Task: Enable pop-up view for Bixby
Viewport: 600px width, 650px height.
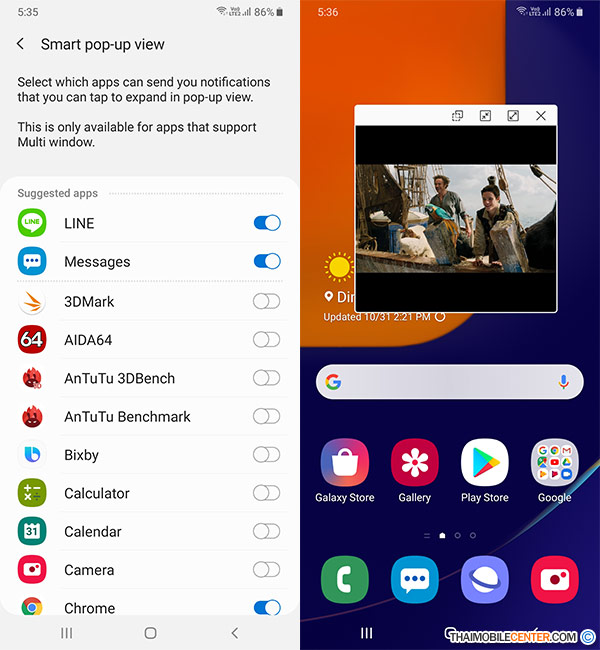Action: 267,455
